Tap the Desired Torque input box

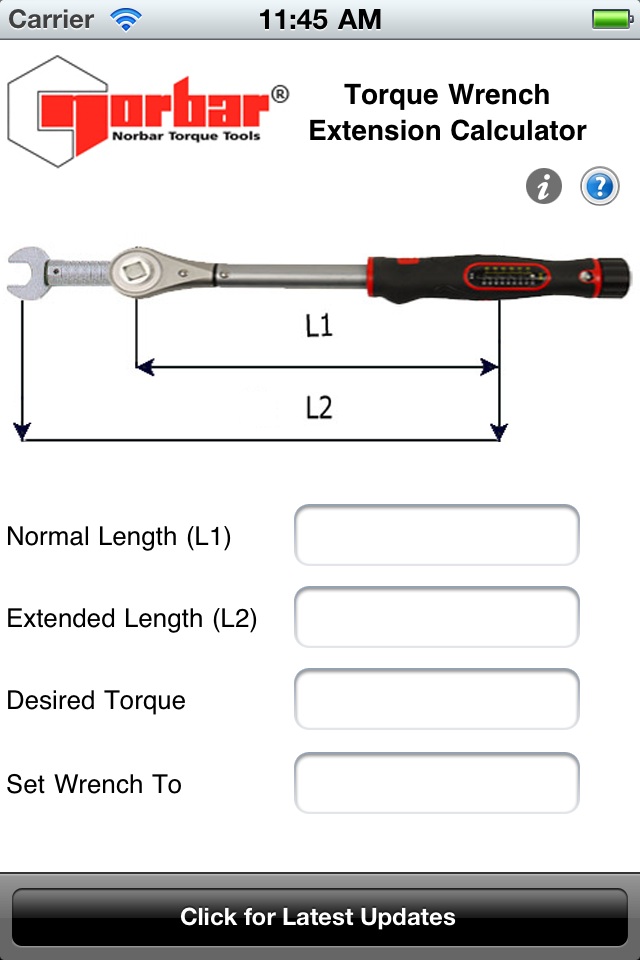[437, 700]
